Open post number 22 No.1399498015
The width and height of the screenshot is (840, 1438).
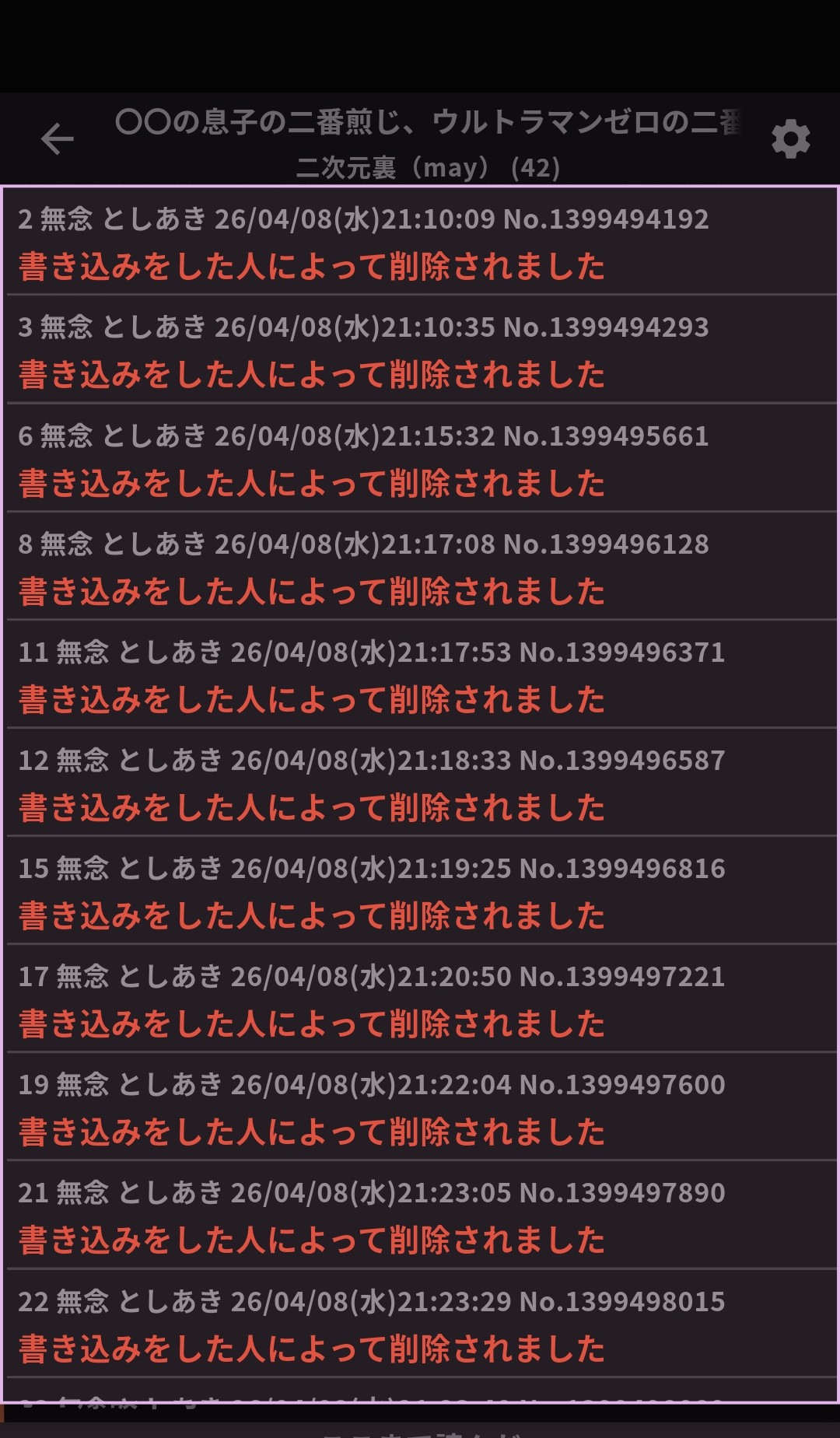coord(420,1324)
